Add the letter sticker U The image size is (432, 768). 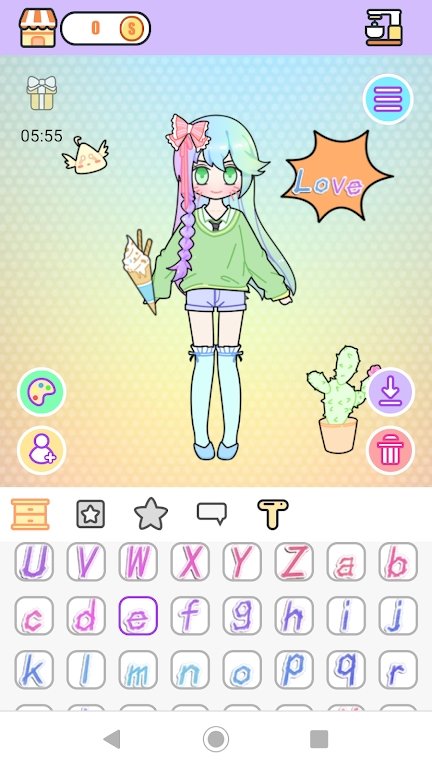pyautogui.click(x=34, y=562)
